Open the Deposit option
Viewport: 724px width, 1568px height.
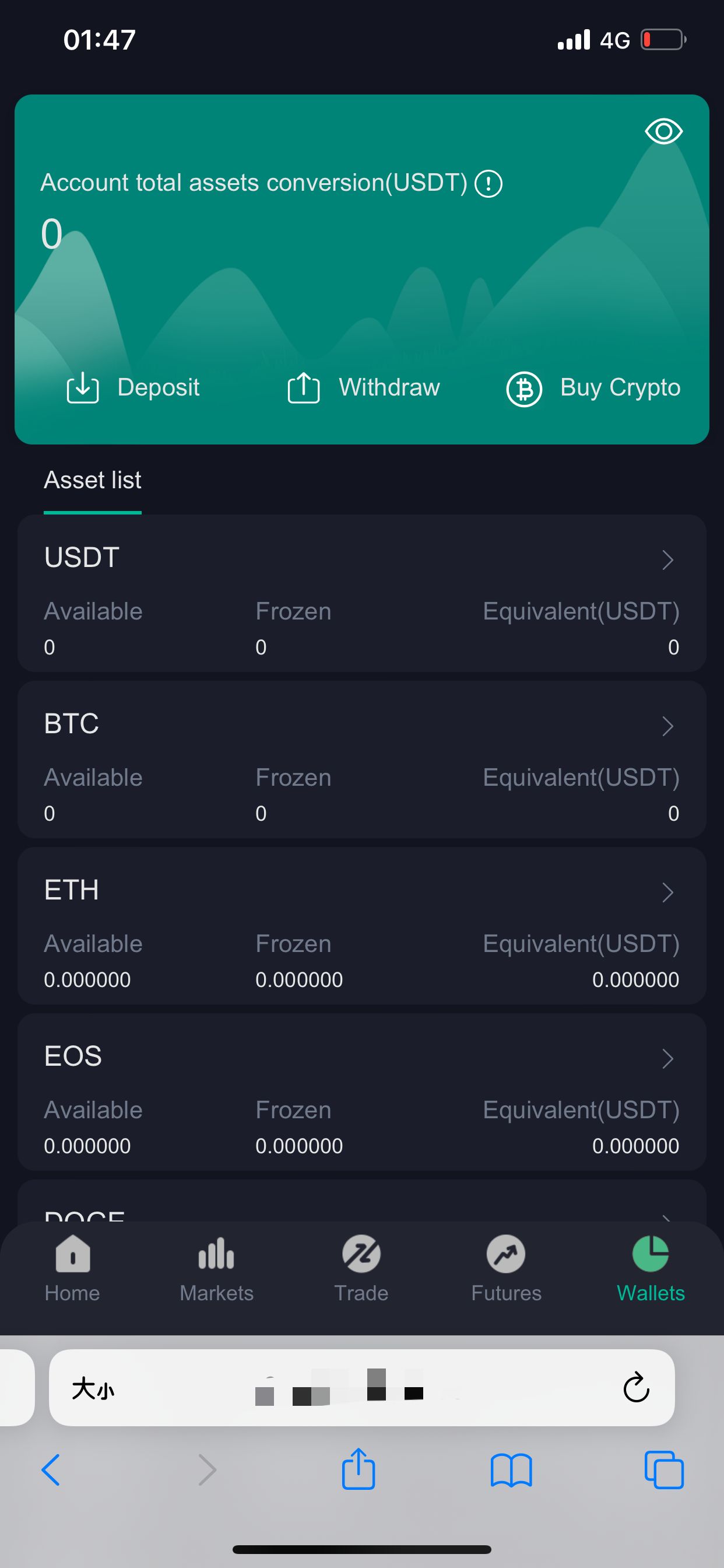pos(133,388)
